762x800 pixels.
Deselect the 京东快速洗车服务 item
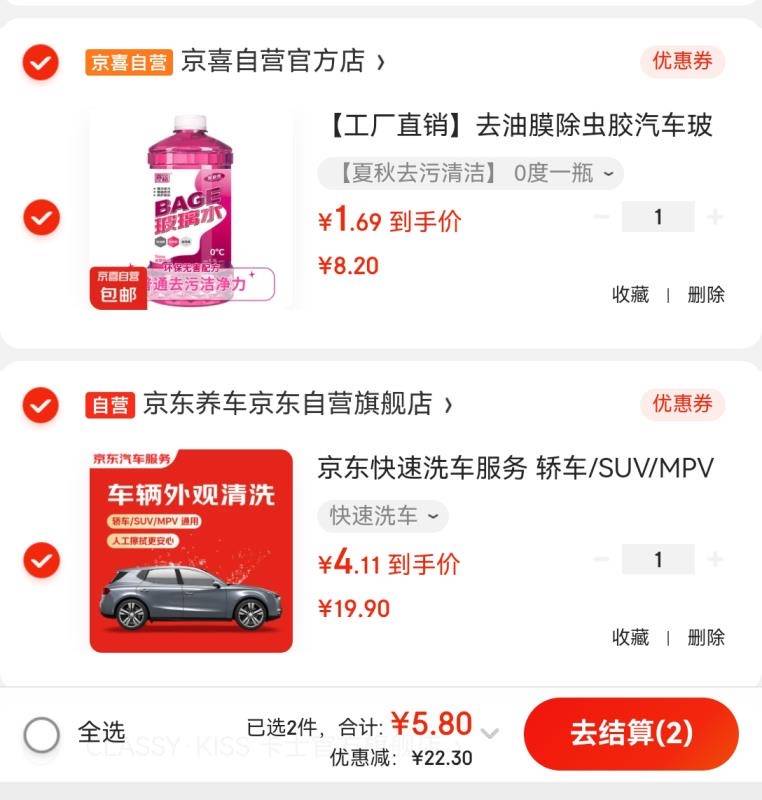pos(41,560)
